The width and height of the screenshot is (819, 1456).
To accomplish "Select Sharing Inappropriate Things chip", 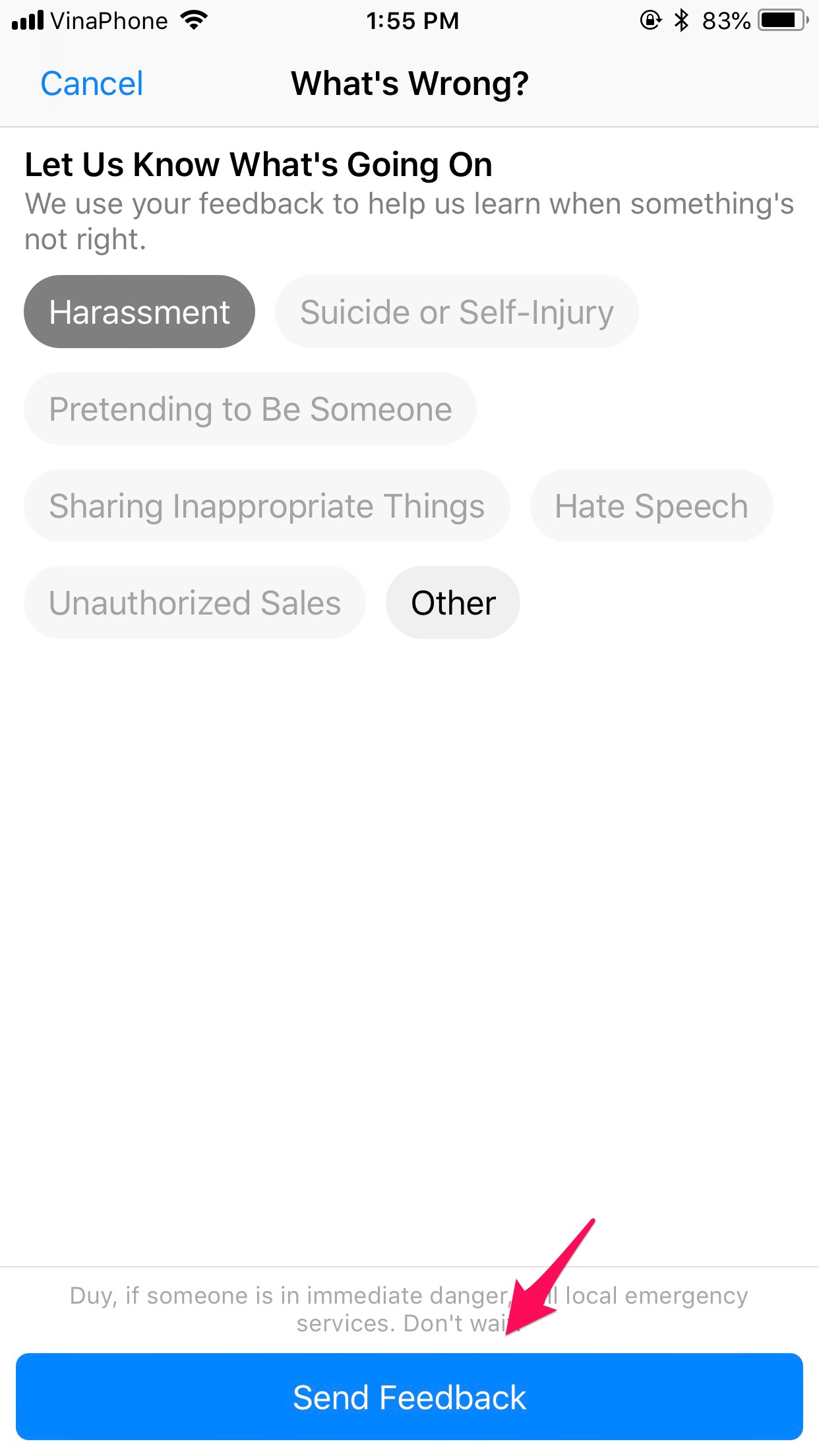I will tap(267, 505).
